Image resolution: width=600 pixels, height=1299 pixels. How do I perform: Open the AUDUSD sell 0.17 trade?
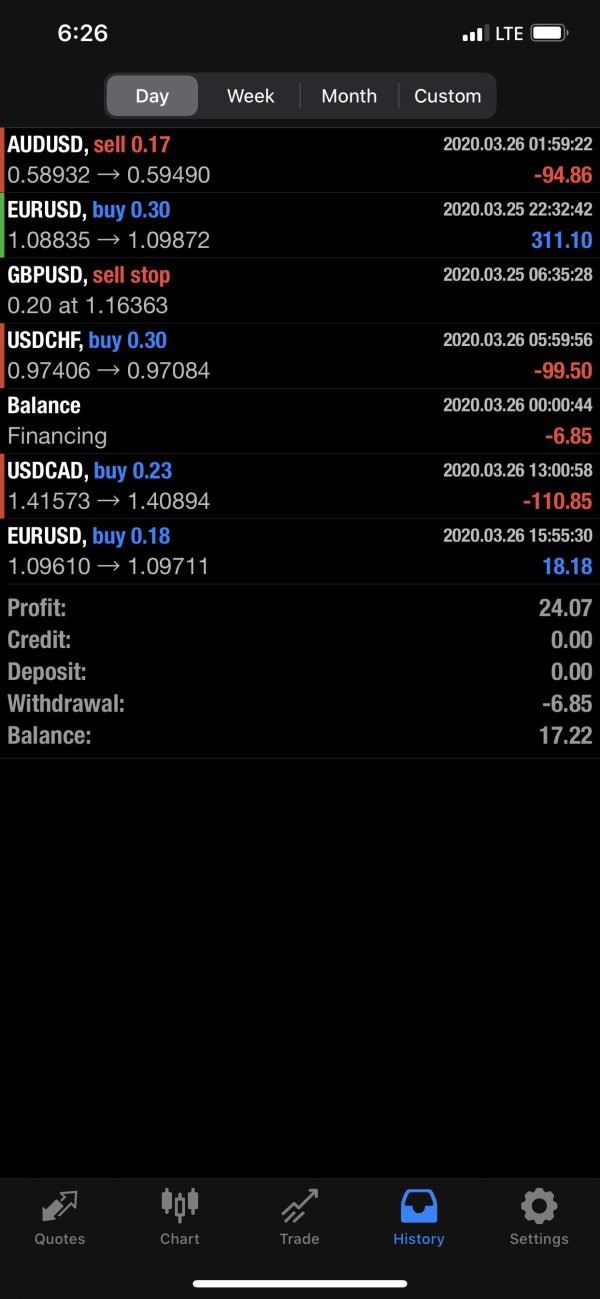pos(300,160)
